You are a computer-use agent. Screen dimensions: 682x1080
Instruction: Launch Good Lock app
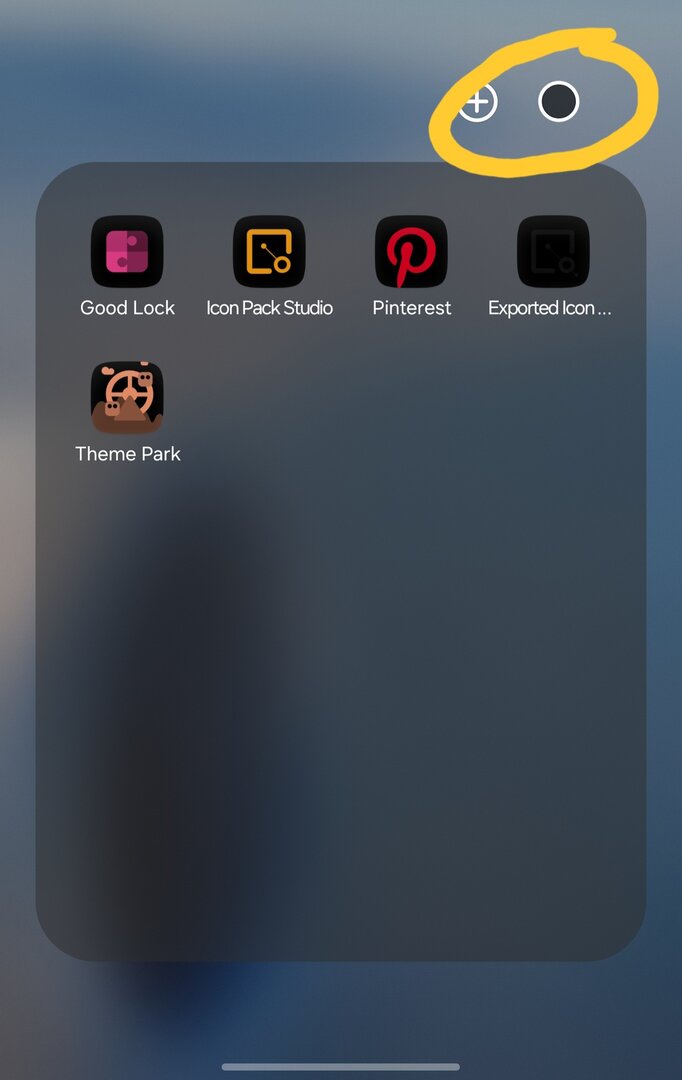tap(127, 252)
